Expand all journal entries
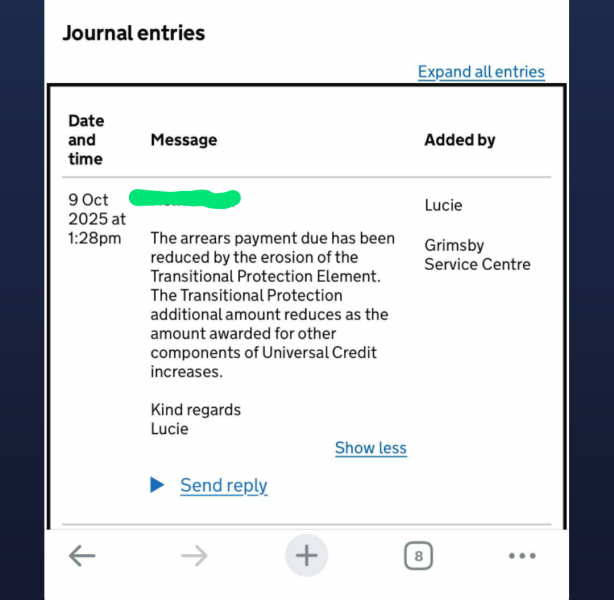The width and height of the screenshot is (614, 600). click(x=481, y=72)
